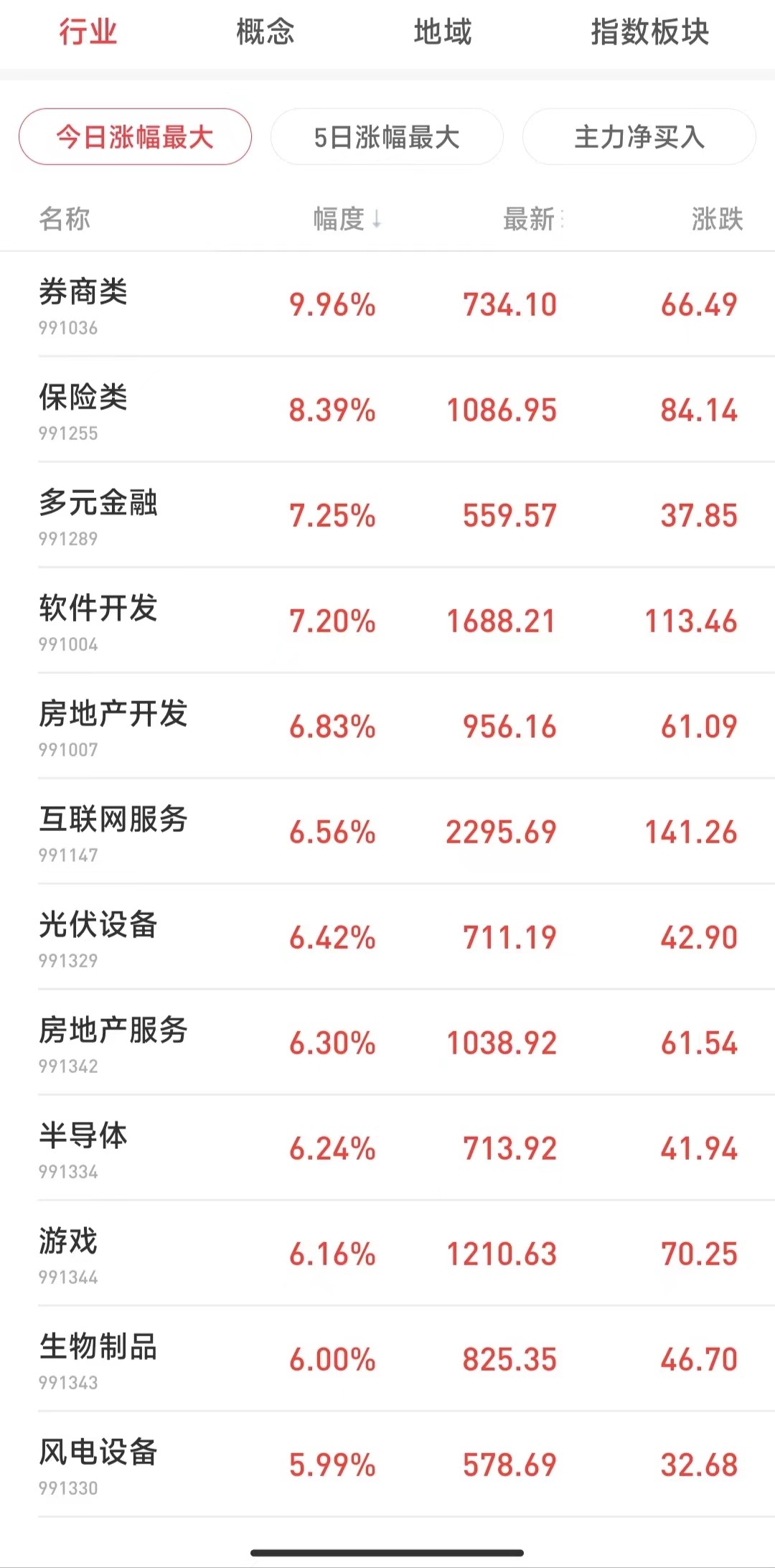
Task: Select the 行业 tab
Action: coord(88,32)
